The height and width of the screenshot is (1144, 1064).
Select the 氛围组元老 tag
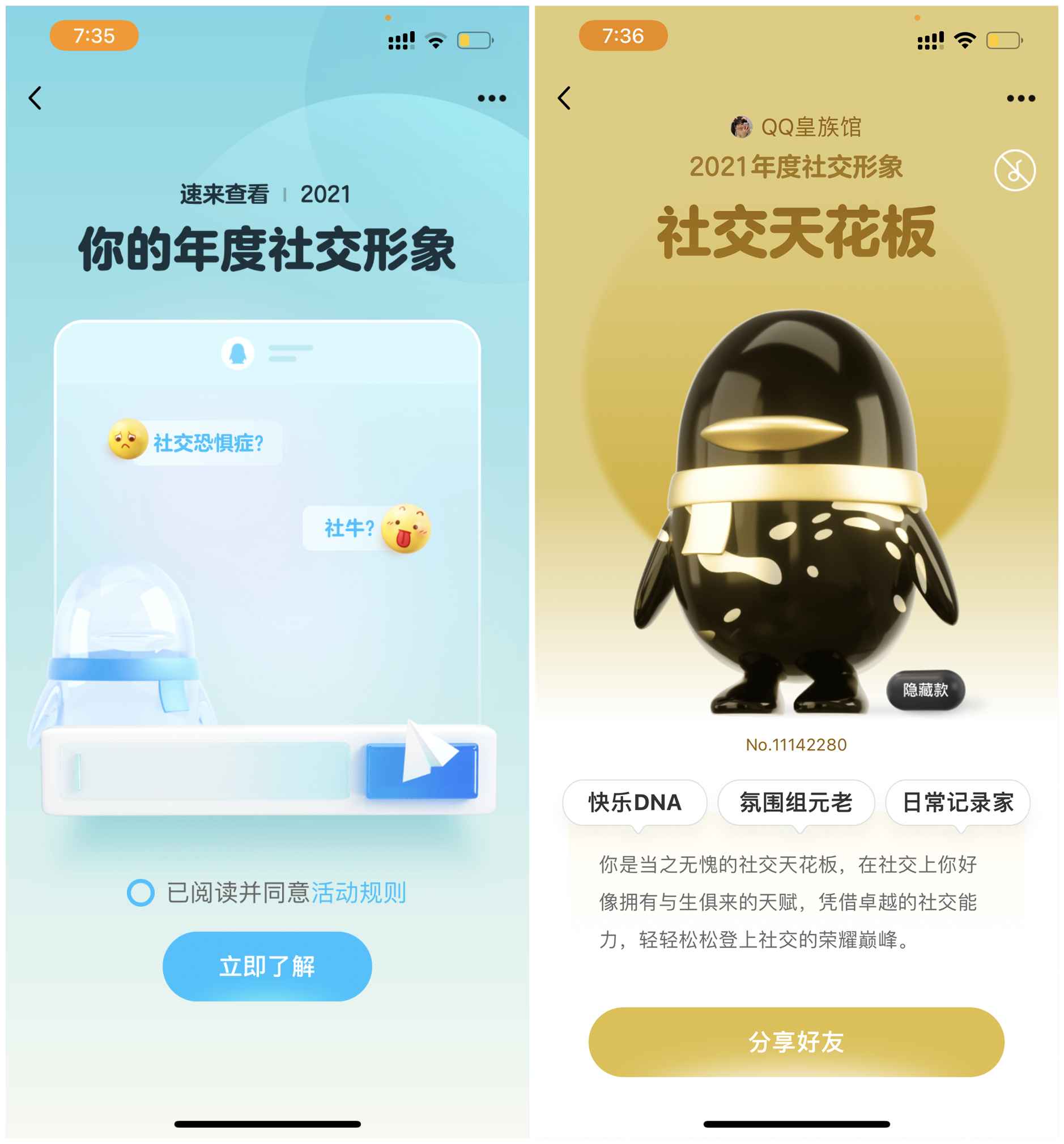click(795, 802)
